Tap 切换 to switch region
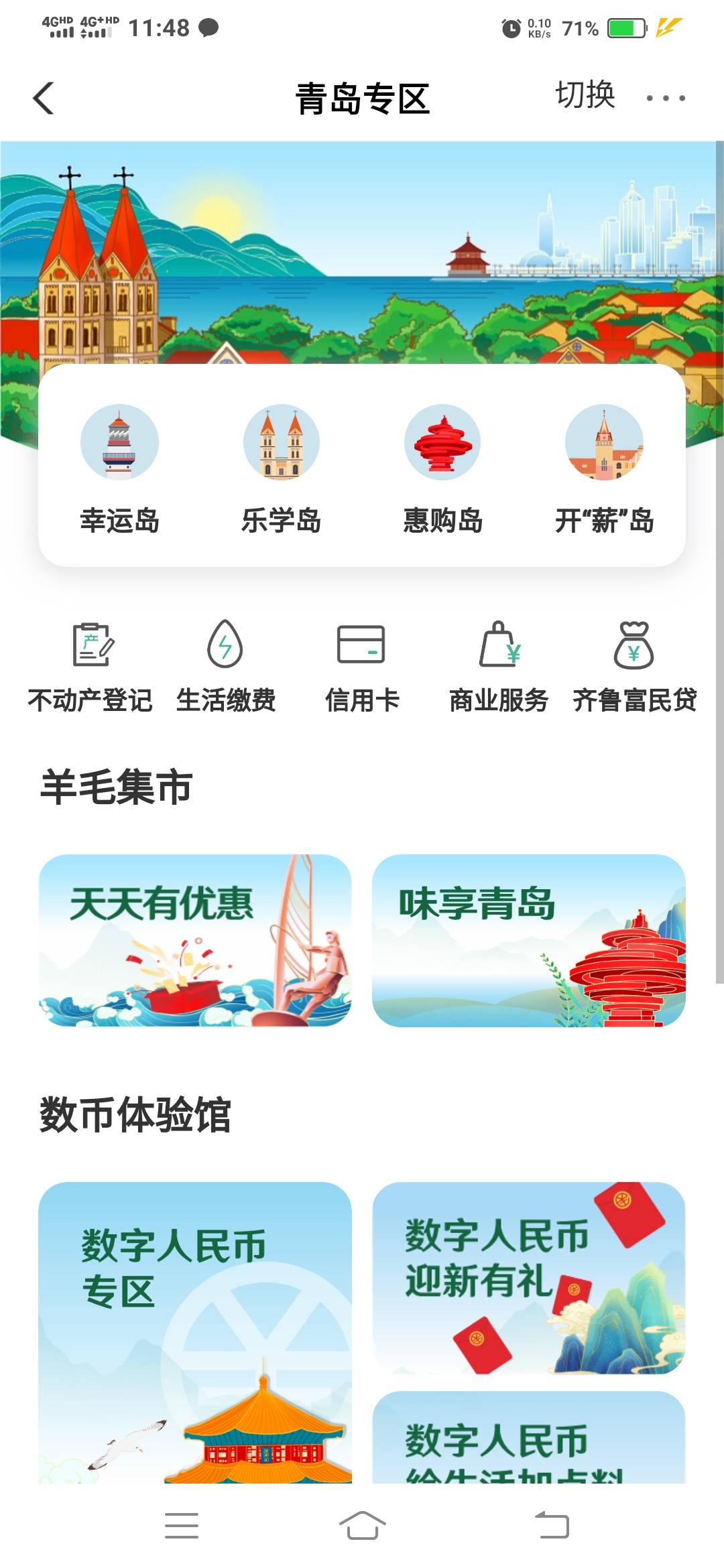Viewport: 724px width, 1568px height. click(585, 94)
